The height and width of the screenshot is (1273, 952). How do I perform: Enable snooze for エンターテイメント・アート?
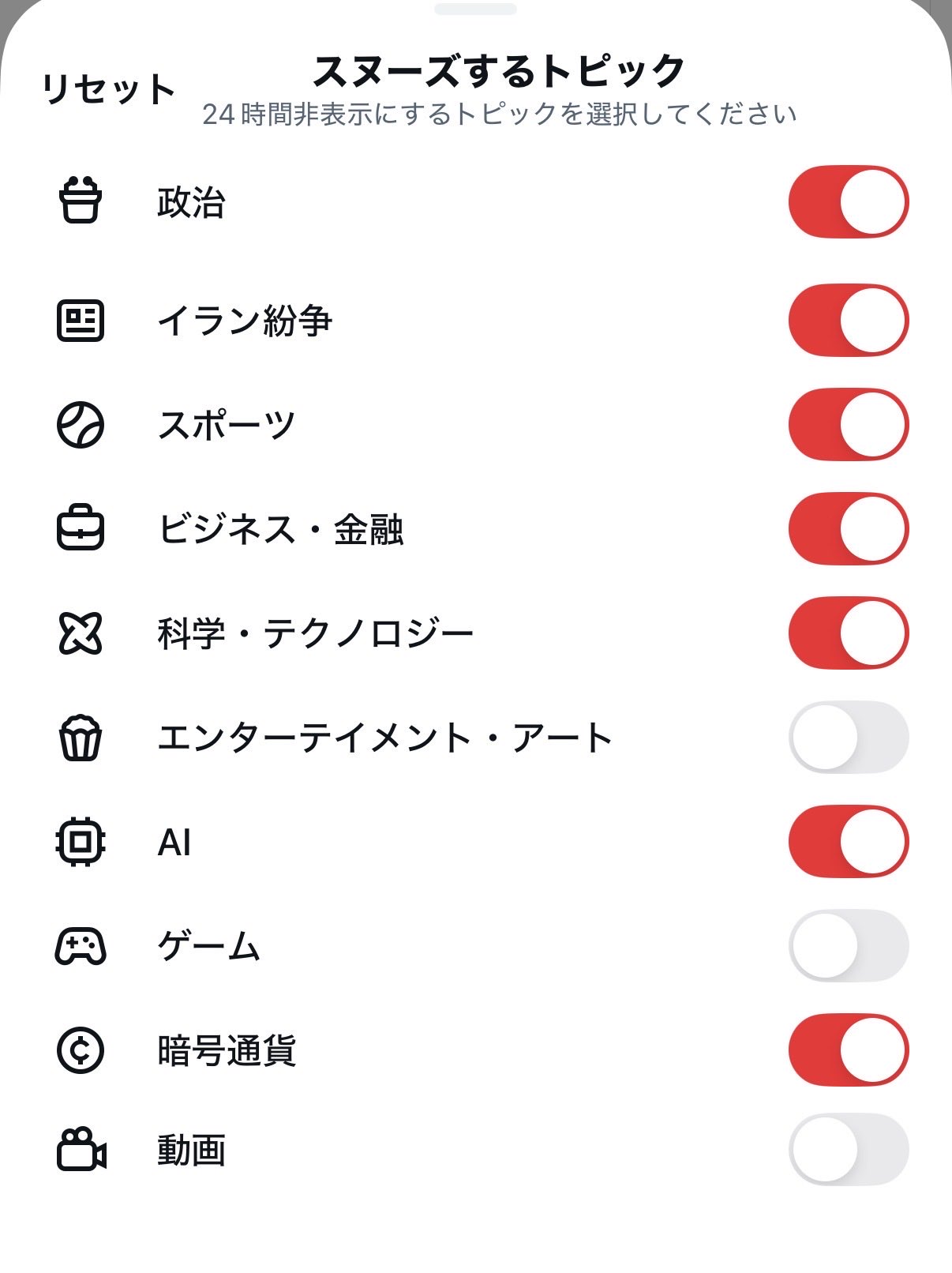pos(848,738)
